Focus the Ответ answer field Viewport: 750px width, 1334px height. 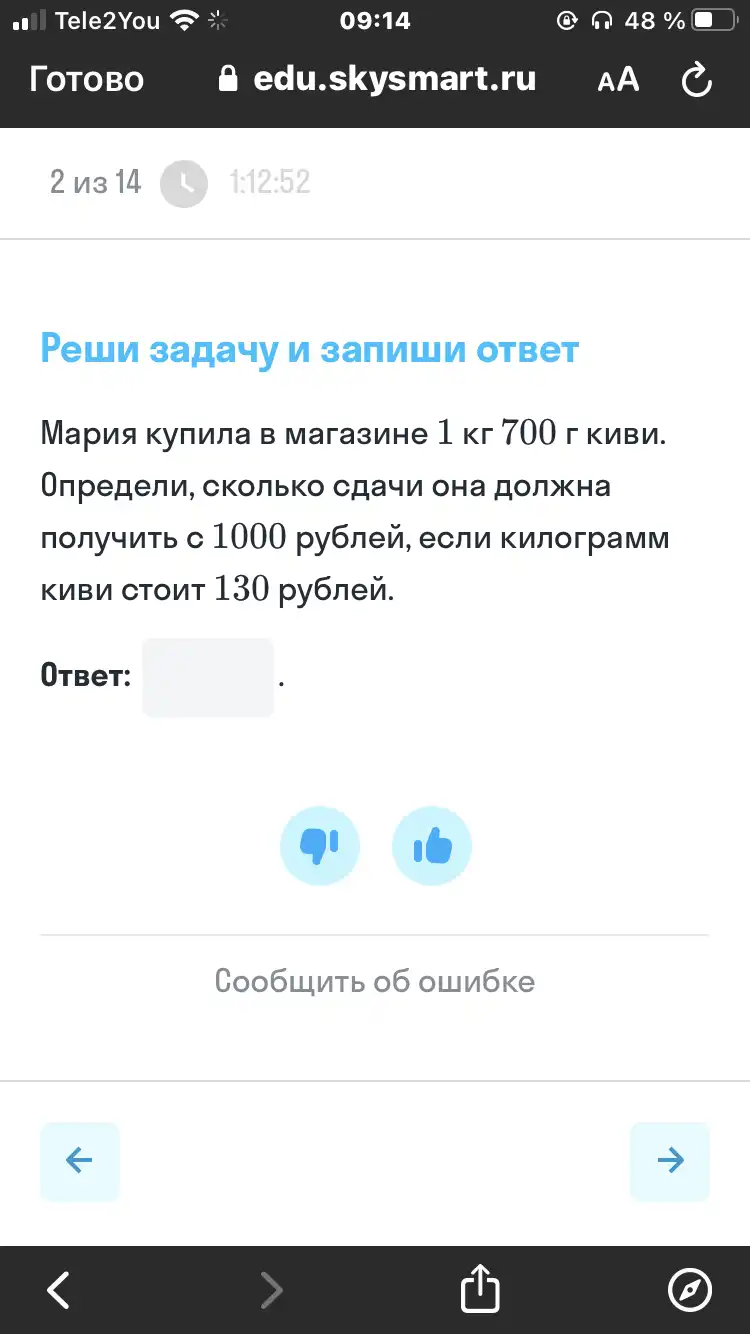click(208, 677)
